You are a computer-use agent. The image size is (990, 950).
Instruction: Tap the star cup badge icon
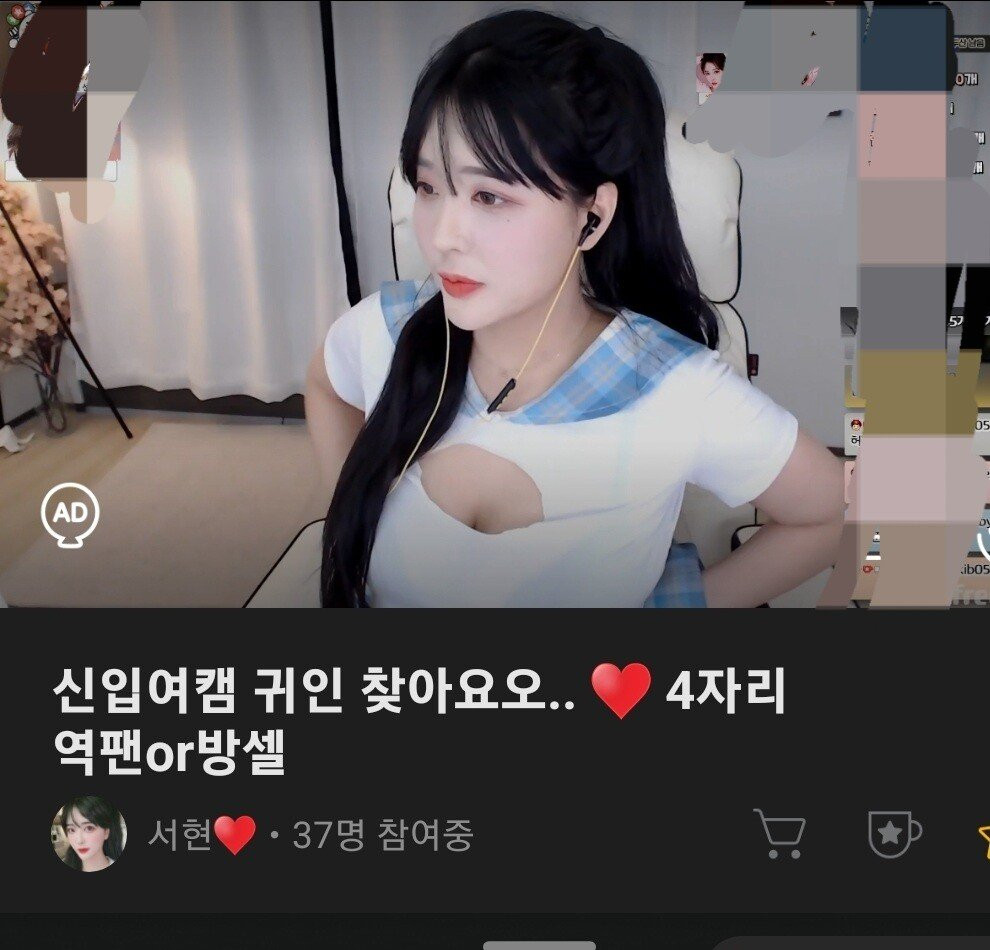pyautogui.click(x=893, y=833)
